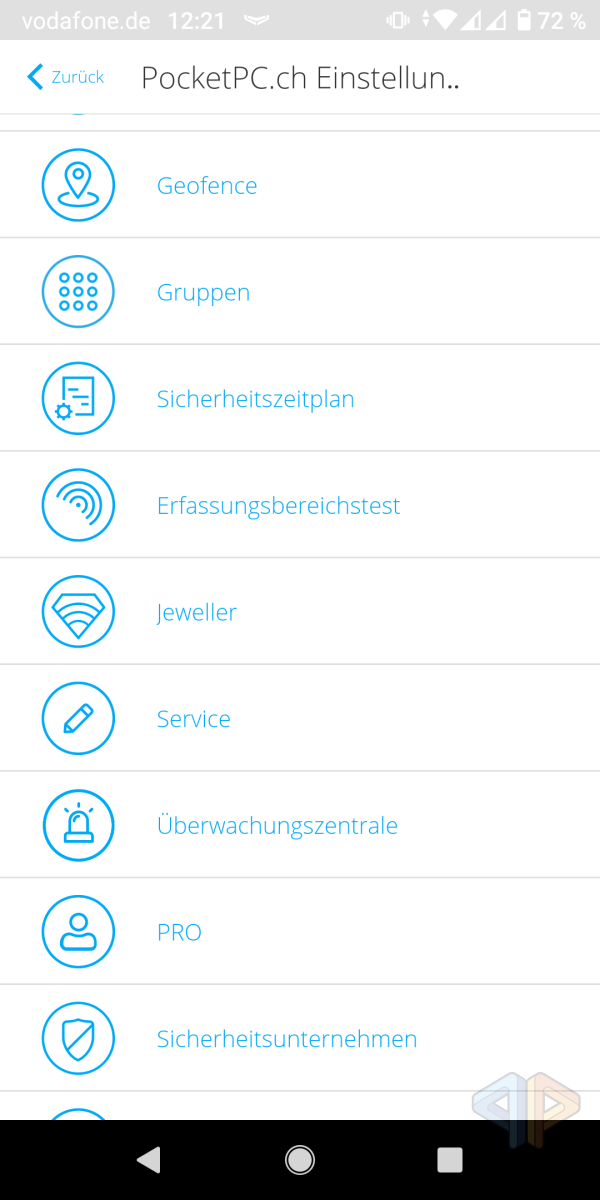Image resolution: width=600 pixels, height=1200 pixels.
Task: Go back with the Zurück button
Action: tap(65, 77)
